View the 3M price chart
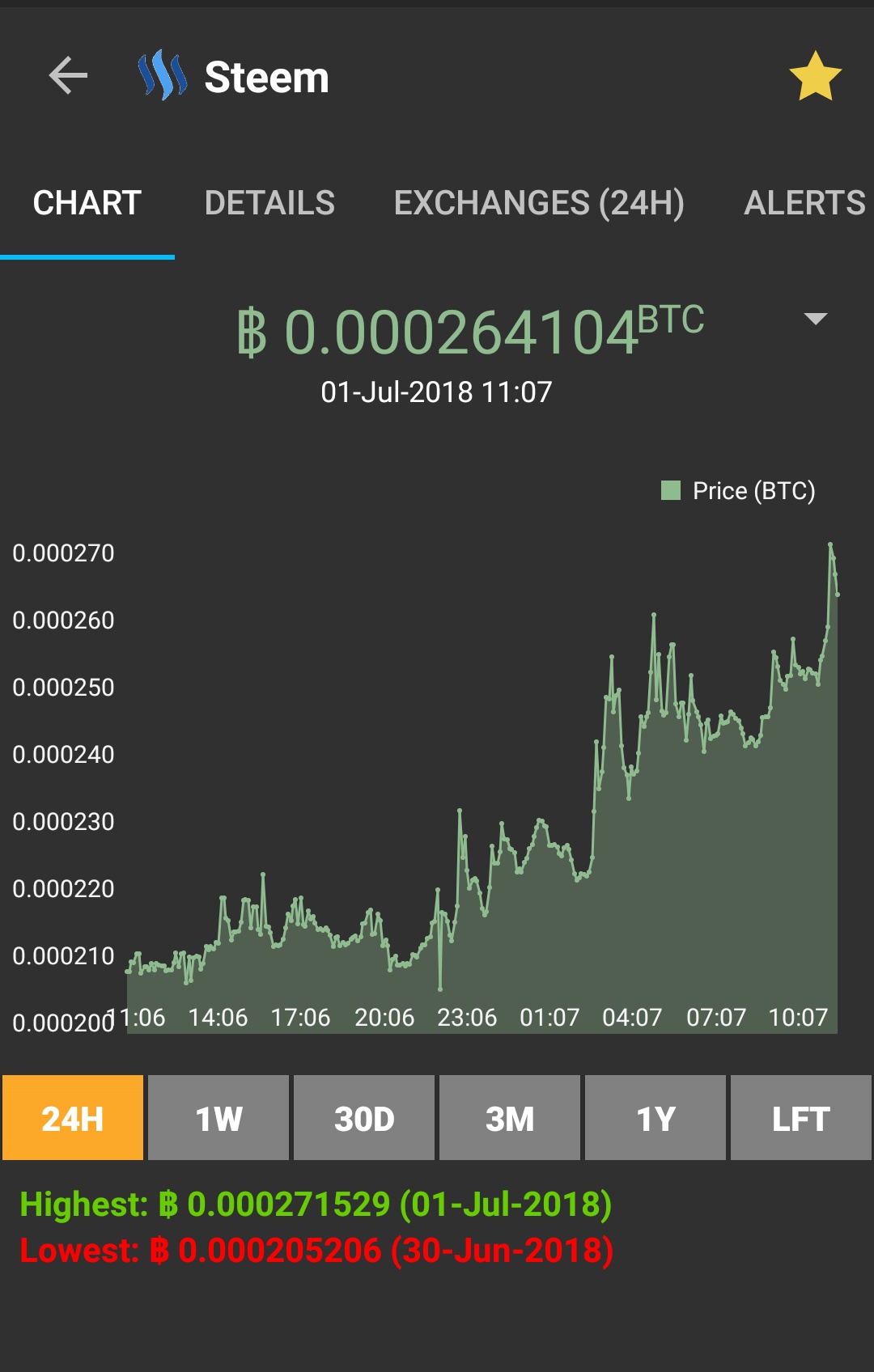 coord(510,1118)
